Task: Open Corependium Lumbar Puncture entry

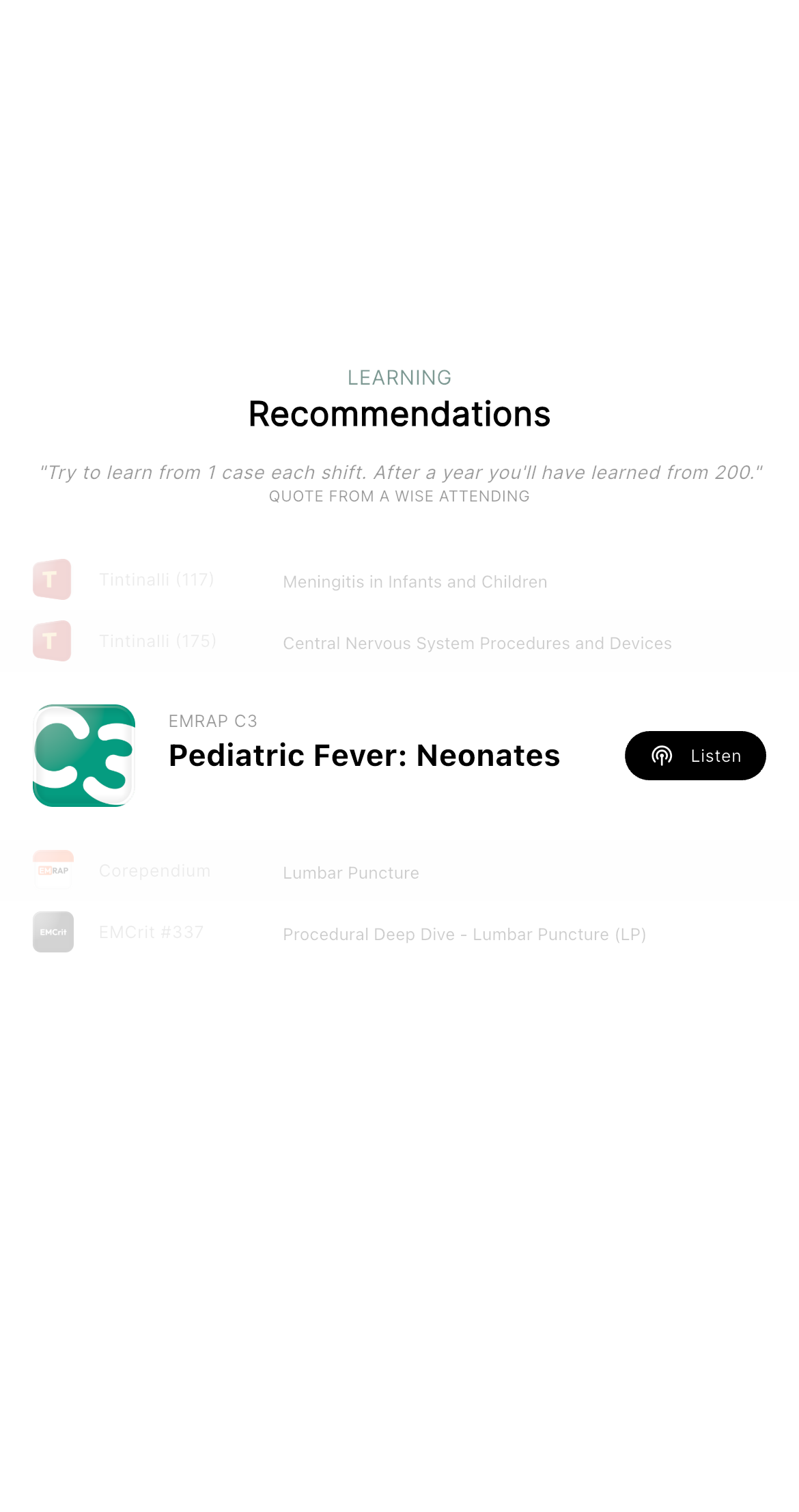Action: click(399, 870)
